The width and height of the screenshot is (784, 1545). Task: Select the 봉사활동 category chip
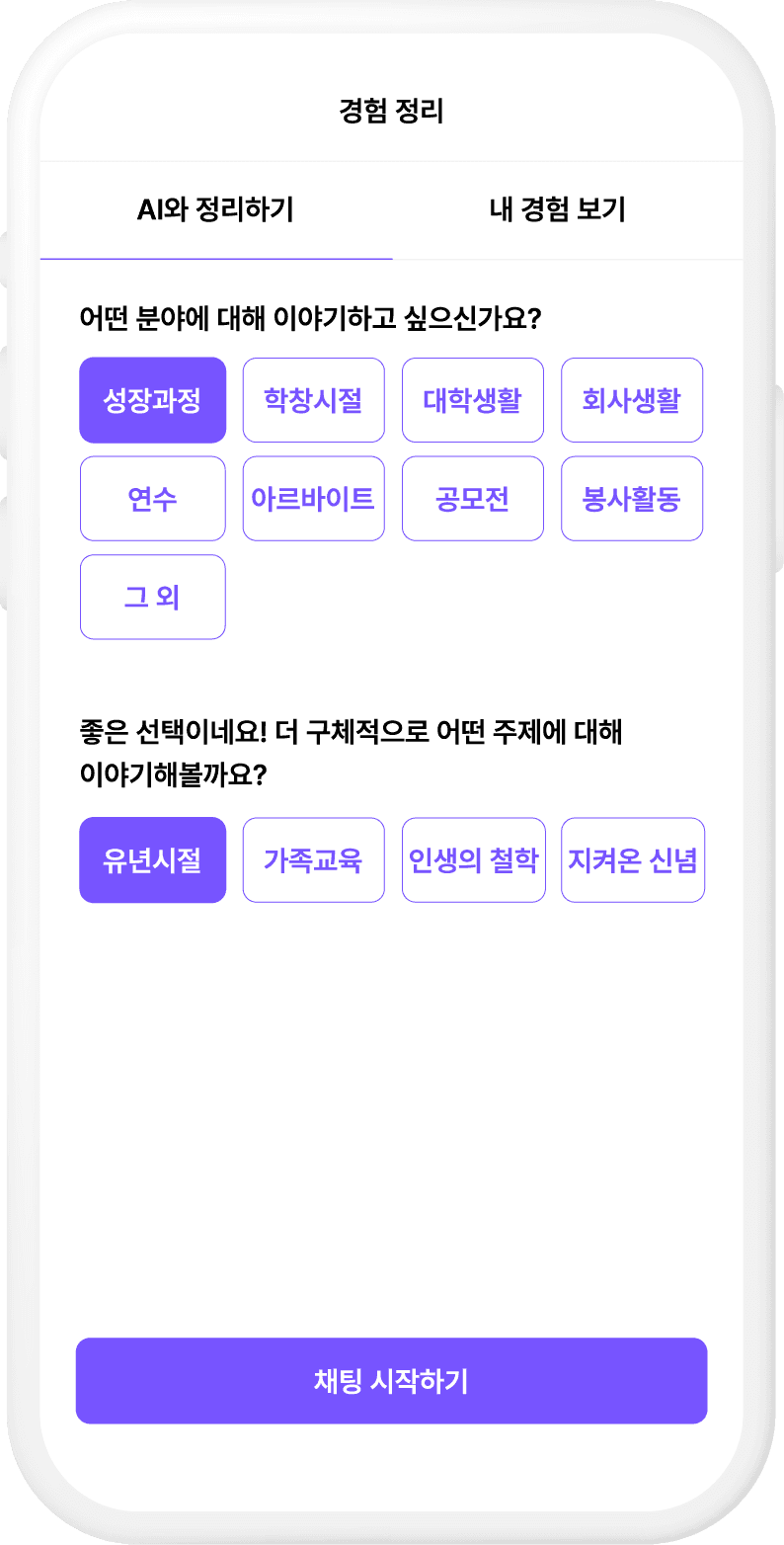coord(631,498)
